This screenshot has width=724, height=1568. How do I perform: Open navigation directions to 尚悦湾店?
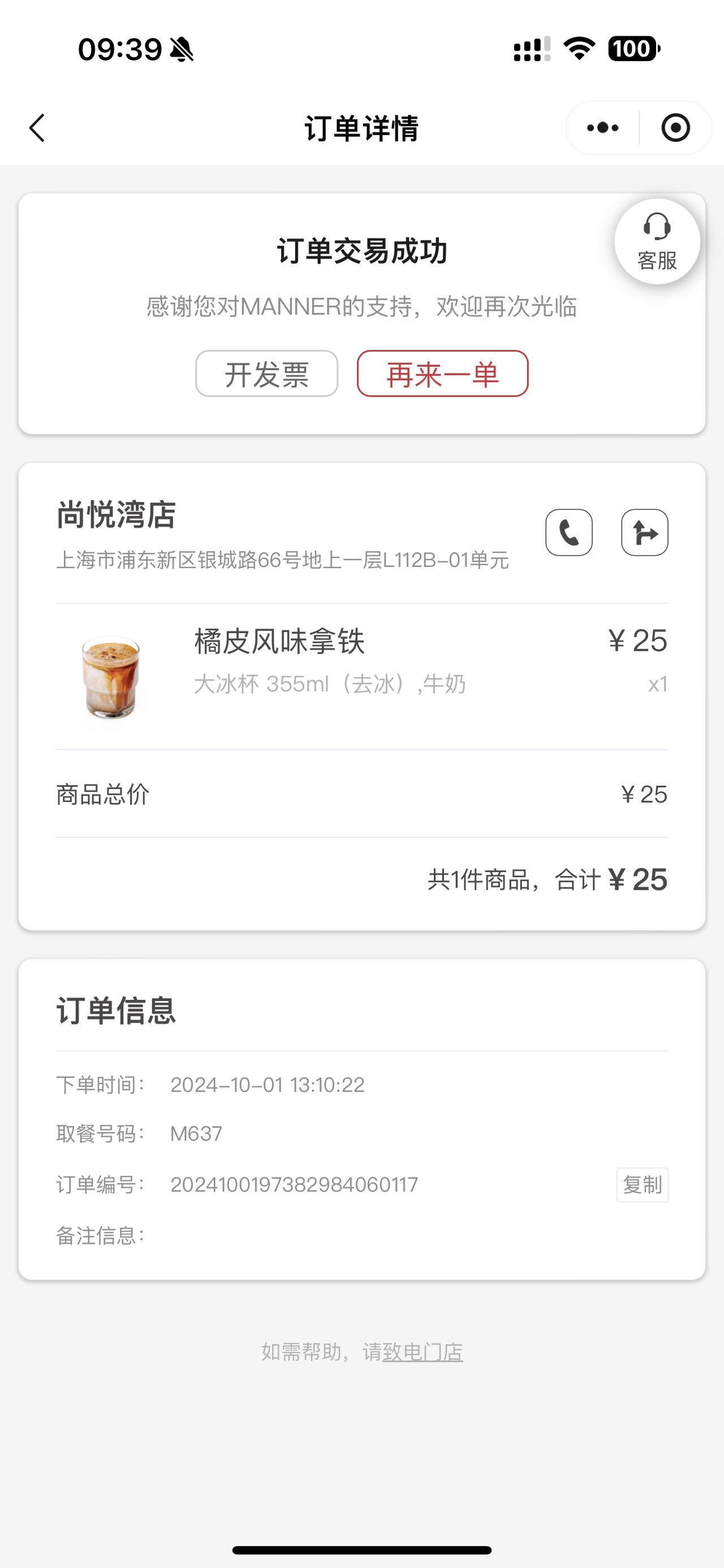click(644, 532)
